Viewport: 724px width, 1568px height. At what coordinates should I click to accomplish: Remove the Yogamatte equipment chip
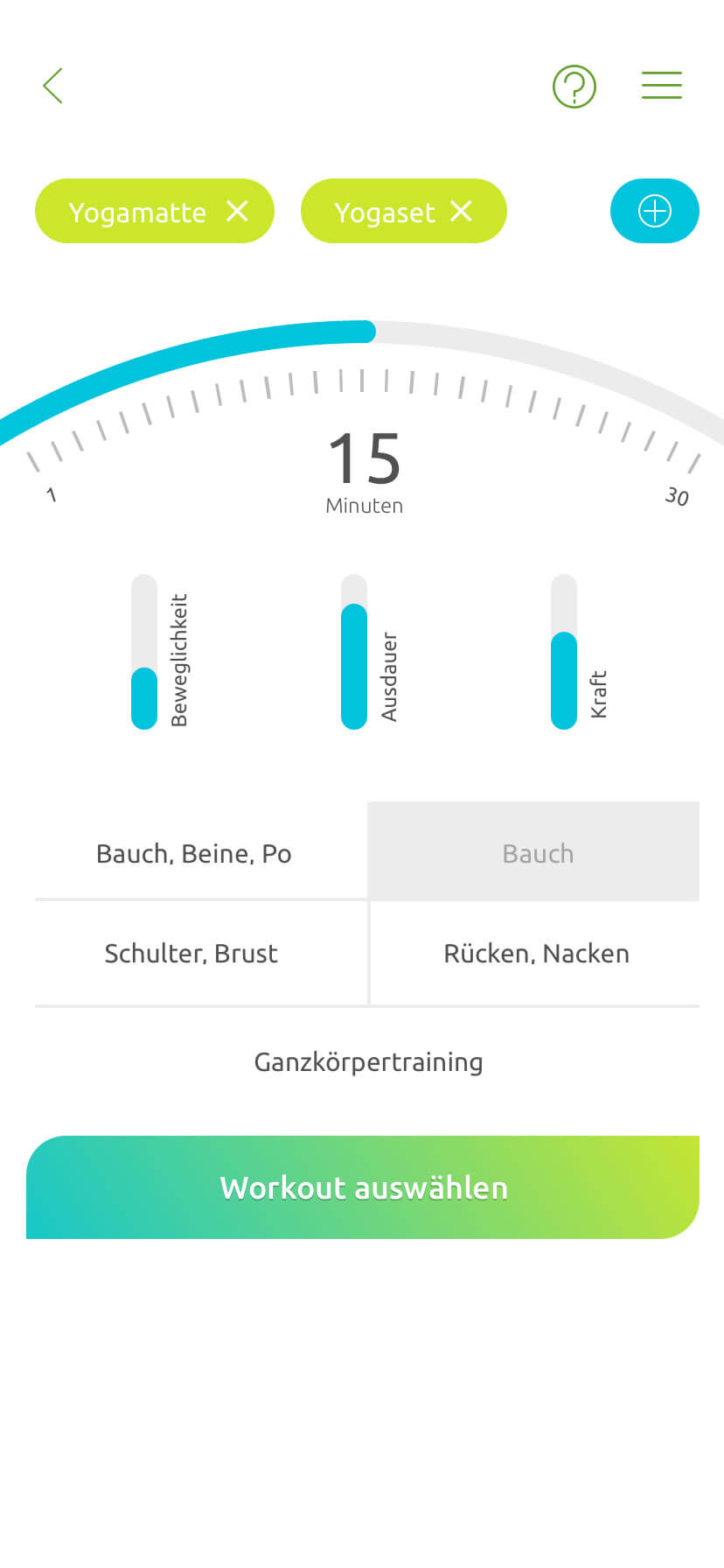(237, 211)
